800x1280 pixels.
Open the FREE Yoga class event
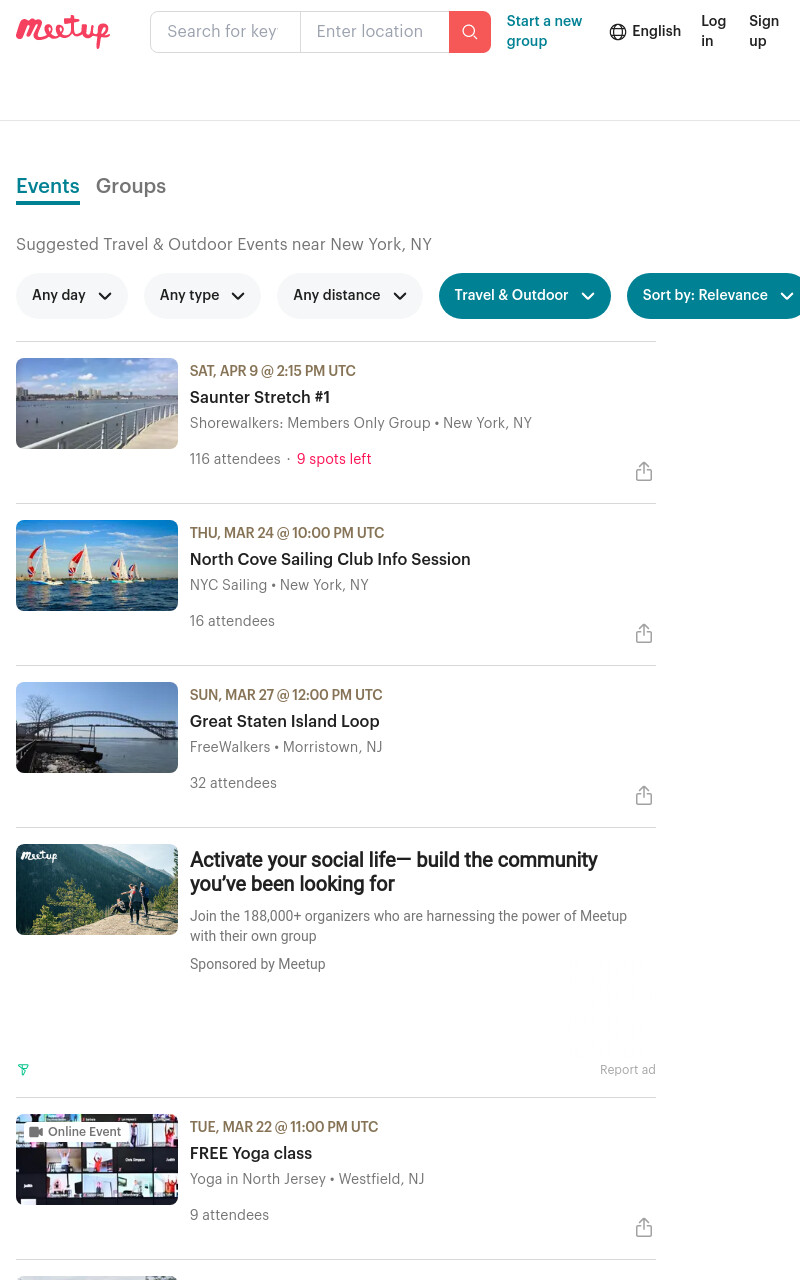coord(251,1153)
